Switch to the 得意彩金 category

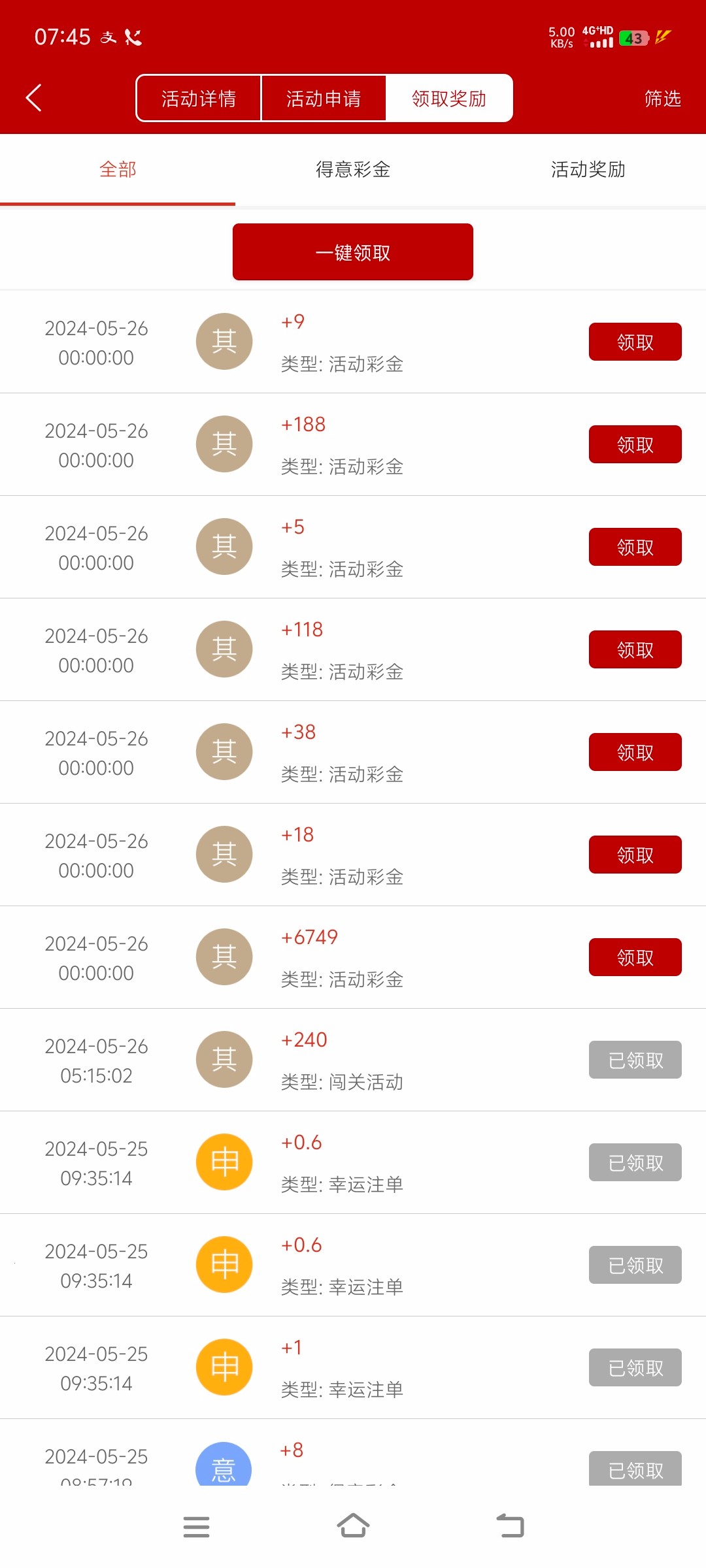click(x=353, y=170)
